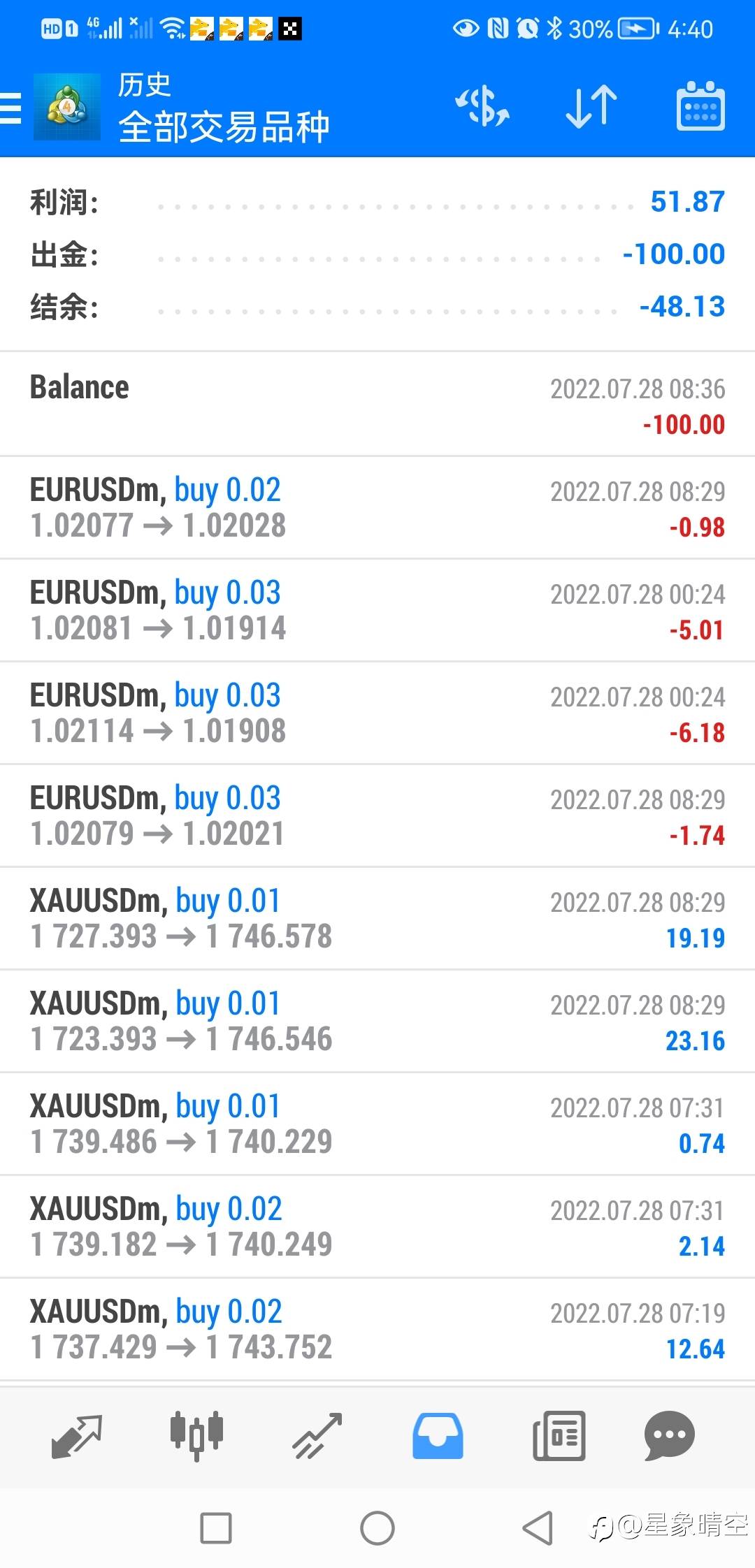Tap the system back button
The image size is (755, 1568).
click(538, 1528)
